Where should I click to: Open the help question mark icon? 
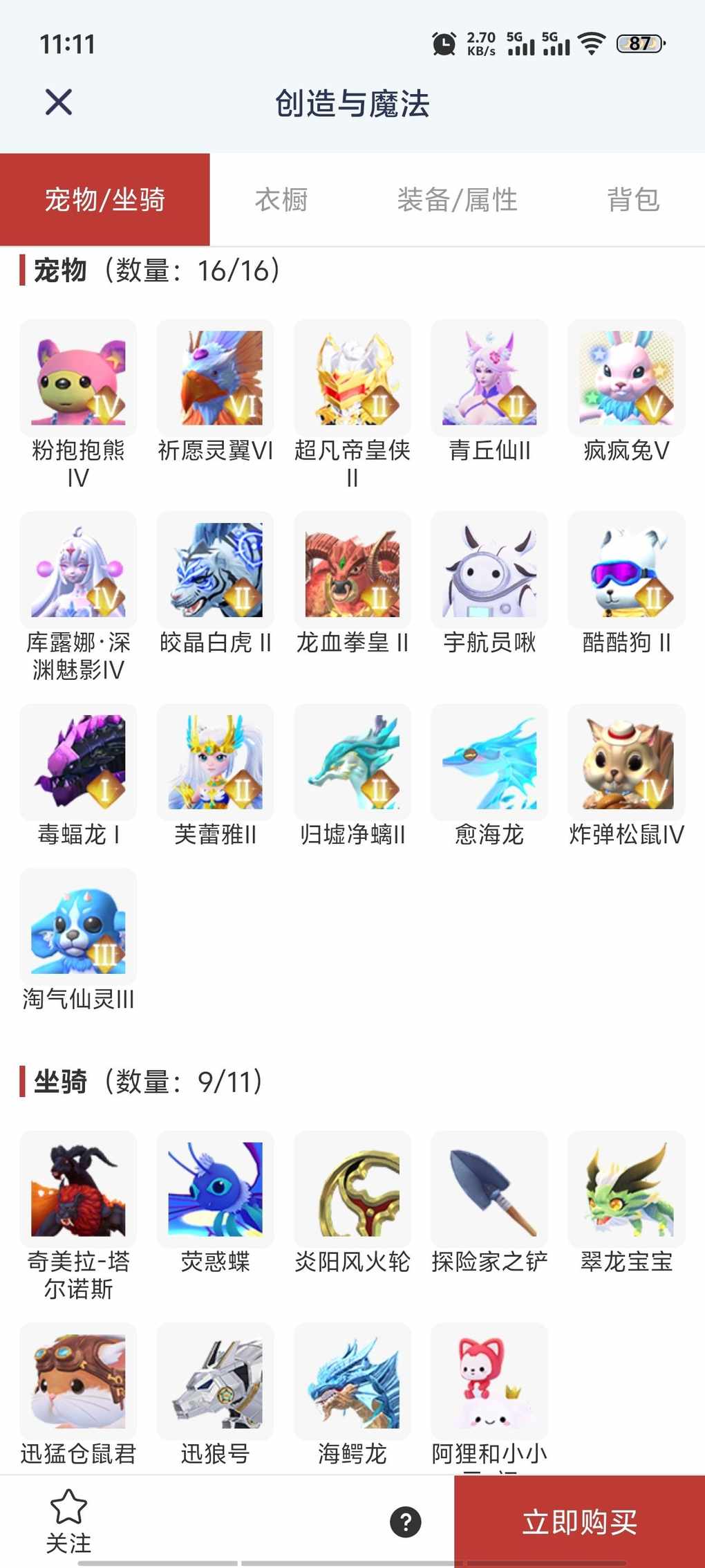tap(406, 1522)
